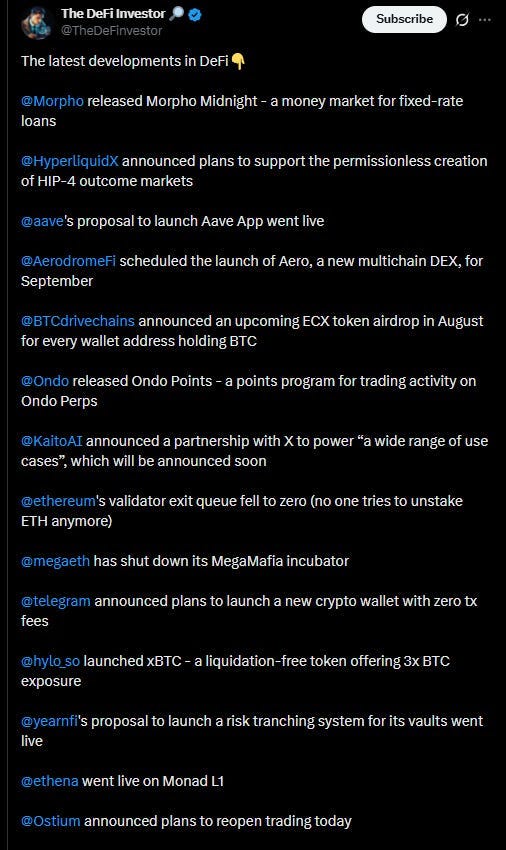506x850 pixels.
Task: Subscribe to The DeFi Investor
Action: coord(404,19)
